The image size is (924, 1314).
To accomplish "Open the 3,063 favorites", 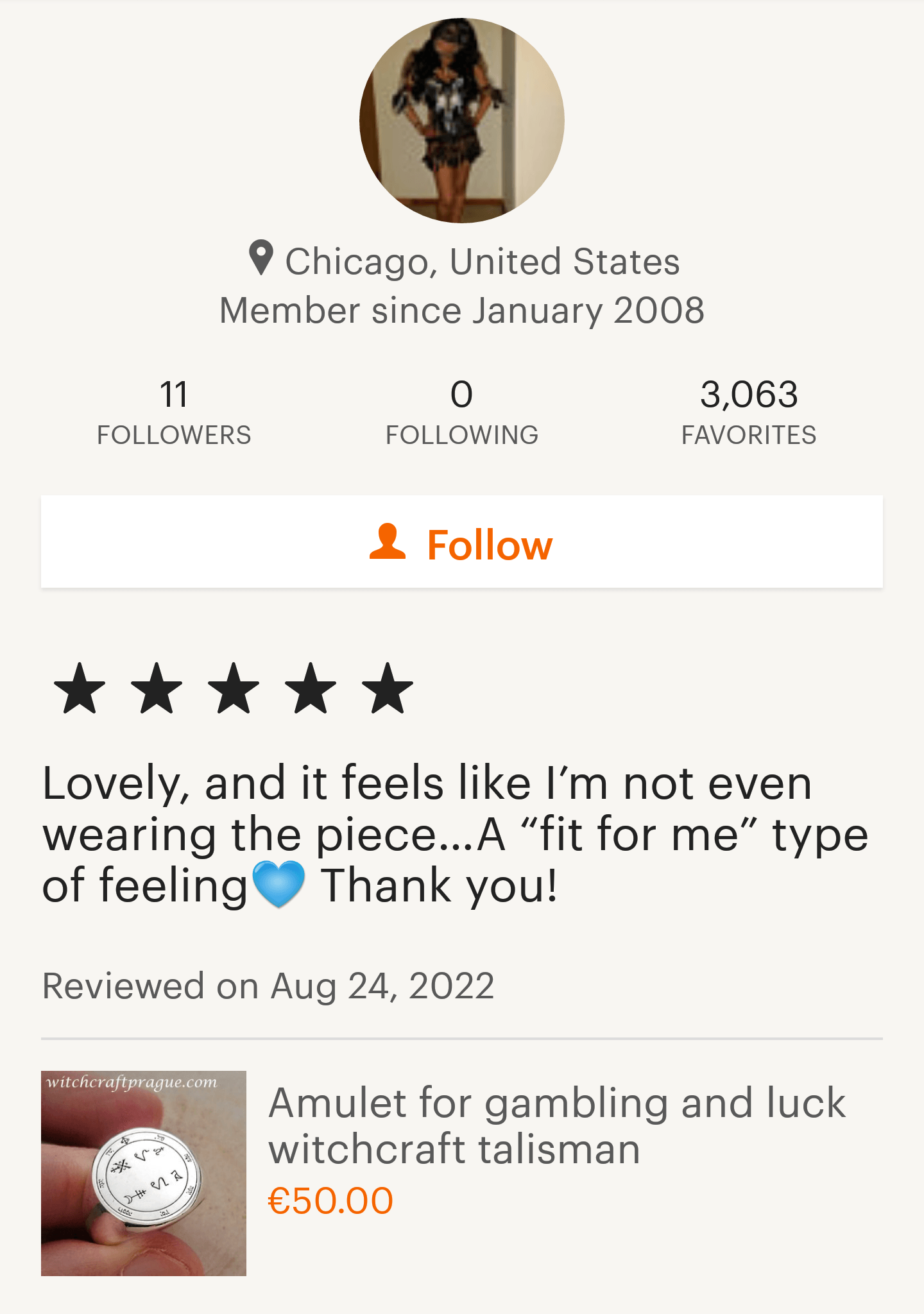I will [x=748, y=412].
